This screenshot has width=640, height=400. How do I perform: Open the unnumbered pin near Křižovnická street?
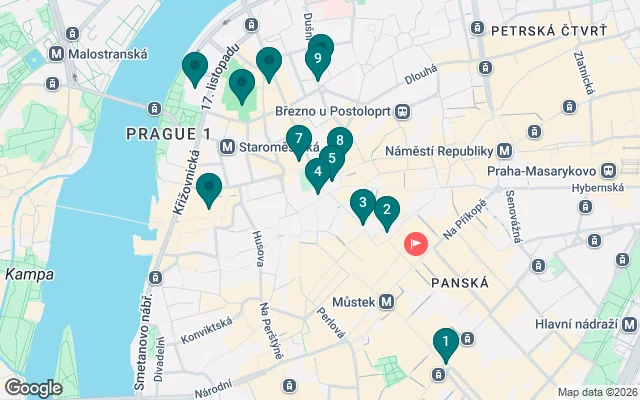coord(208,187)
